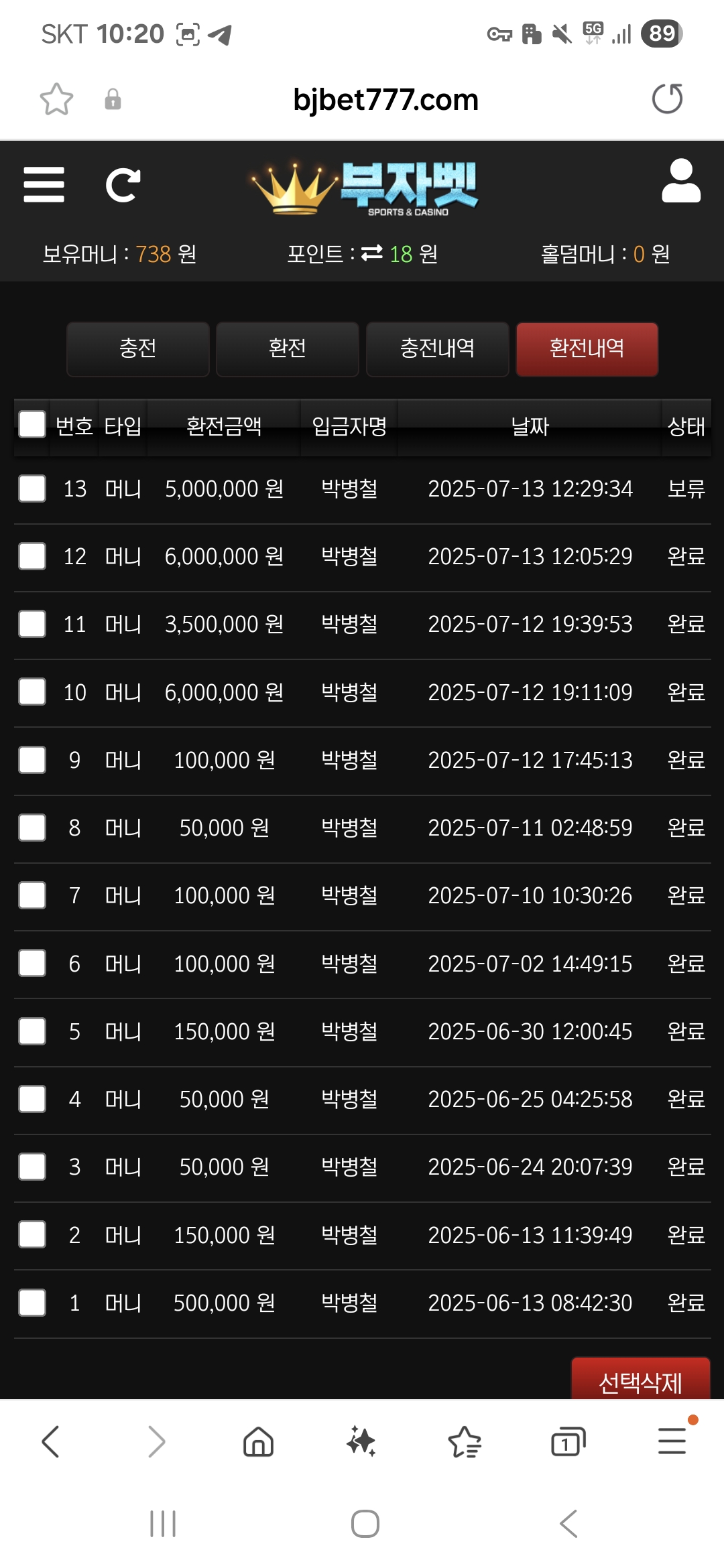Go back with the browser back arrow
The height and width of the screenshot is (1568, 724).
(x=51, y=1441)
